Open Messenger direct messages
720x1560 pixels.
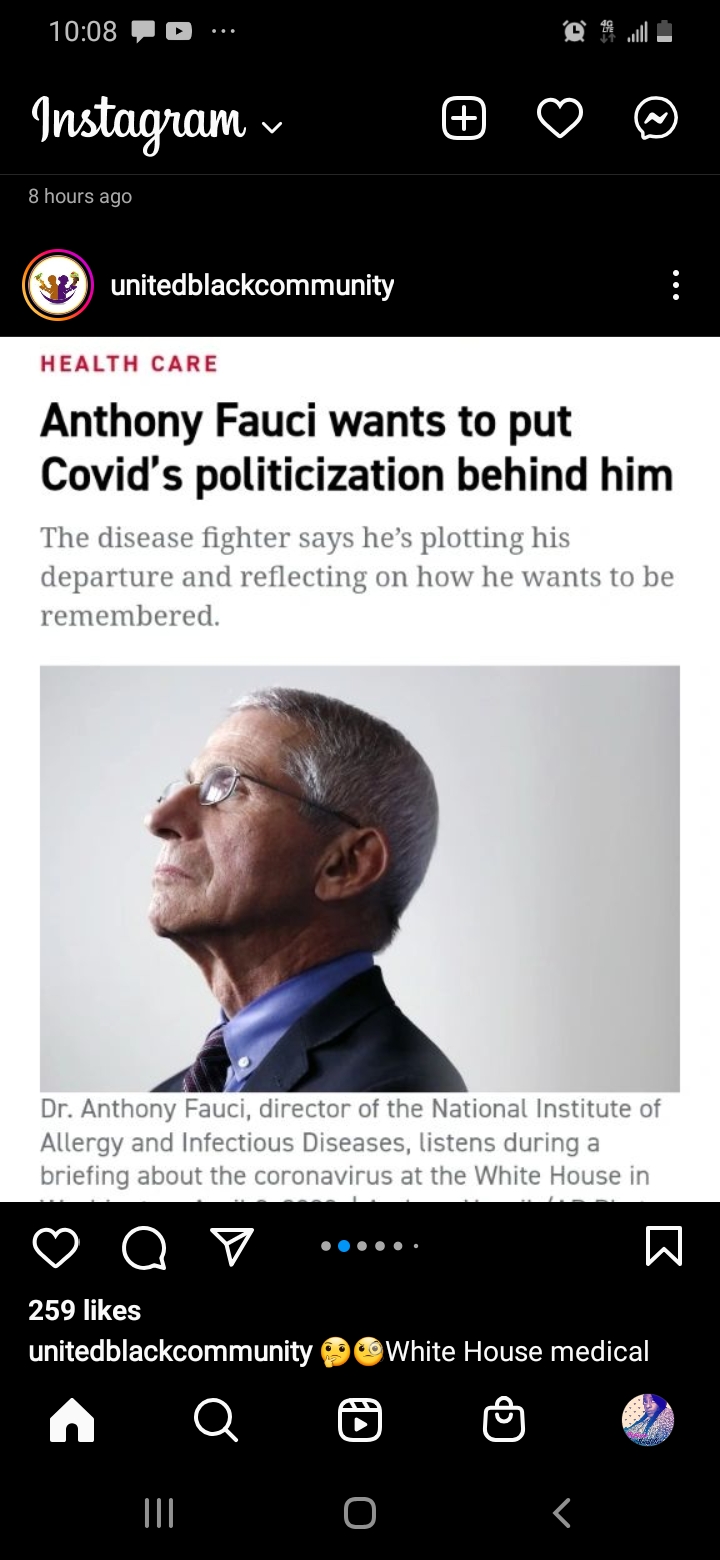[656, 120]
